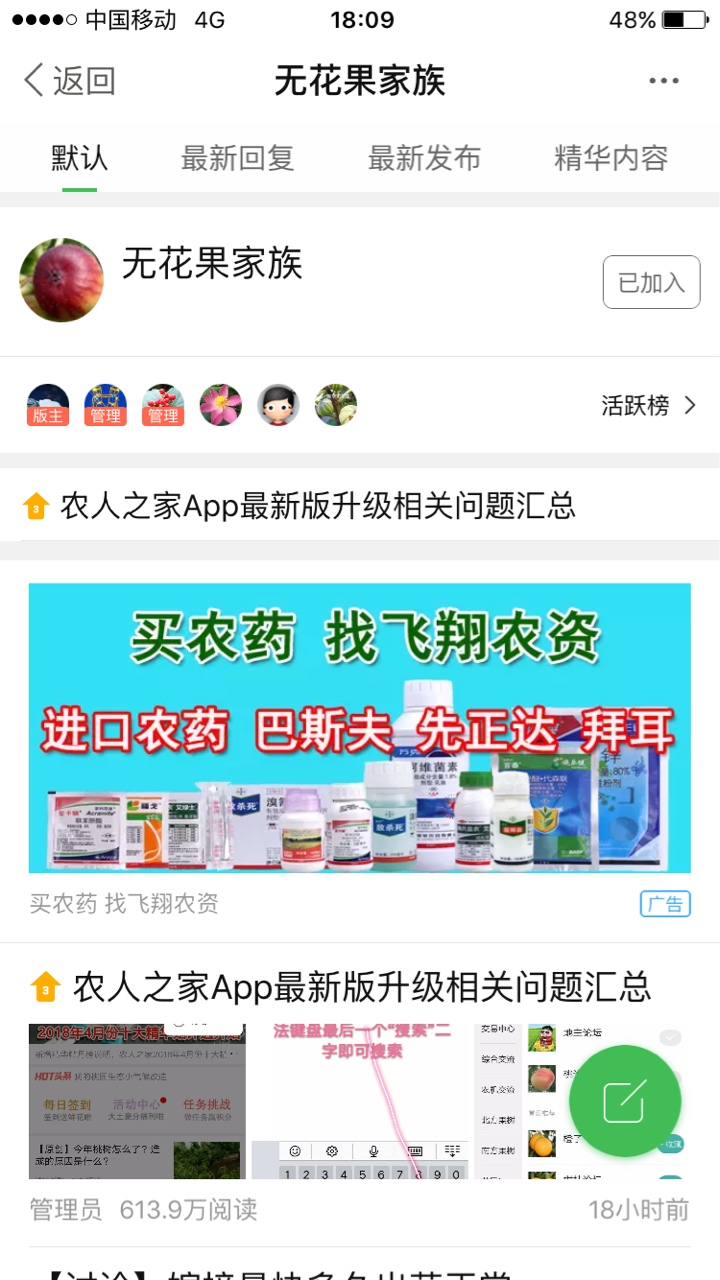Switch to the 最新回复 tab
720x1280 pixels.
click(x=237, y=158)
